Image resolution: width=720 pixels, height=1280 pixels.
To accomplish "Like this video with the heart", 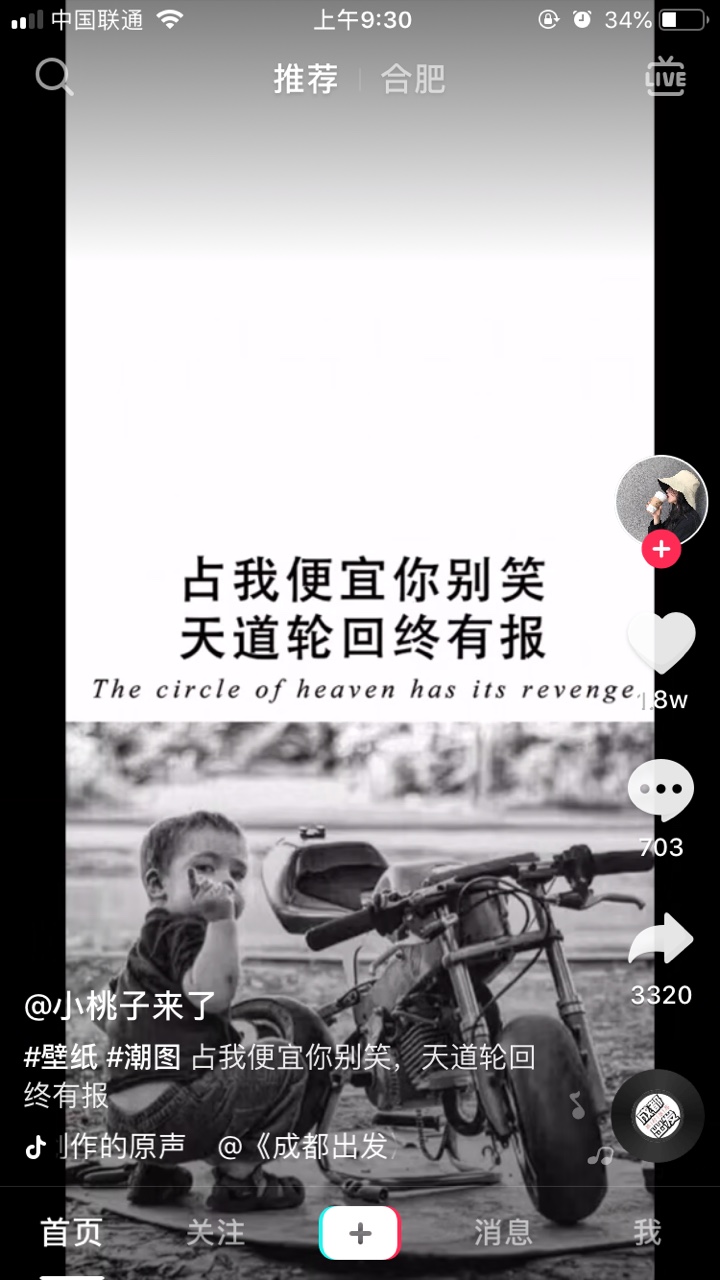I will coord(661,642).
